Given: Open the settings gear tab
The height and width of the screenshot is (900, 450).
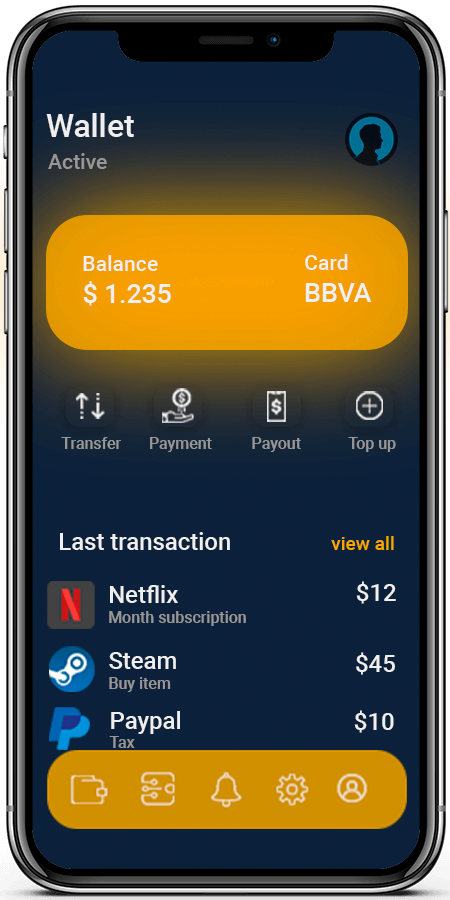Looking at the screenshot, I should (292, 789).
